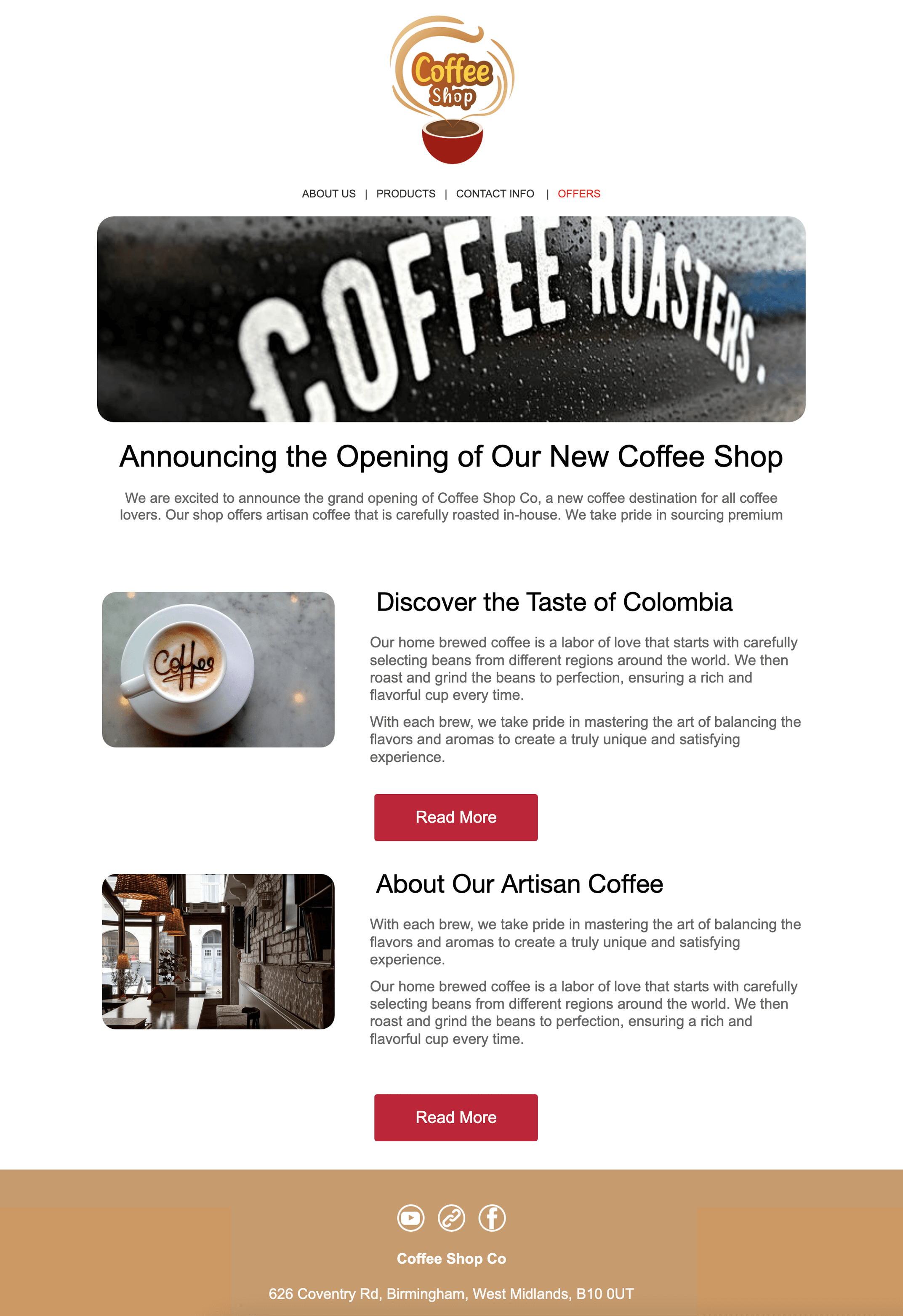Open the About Us link
This screenshot has width=903, height=1316.
tap(328, 194)
